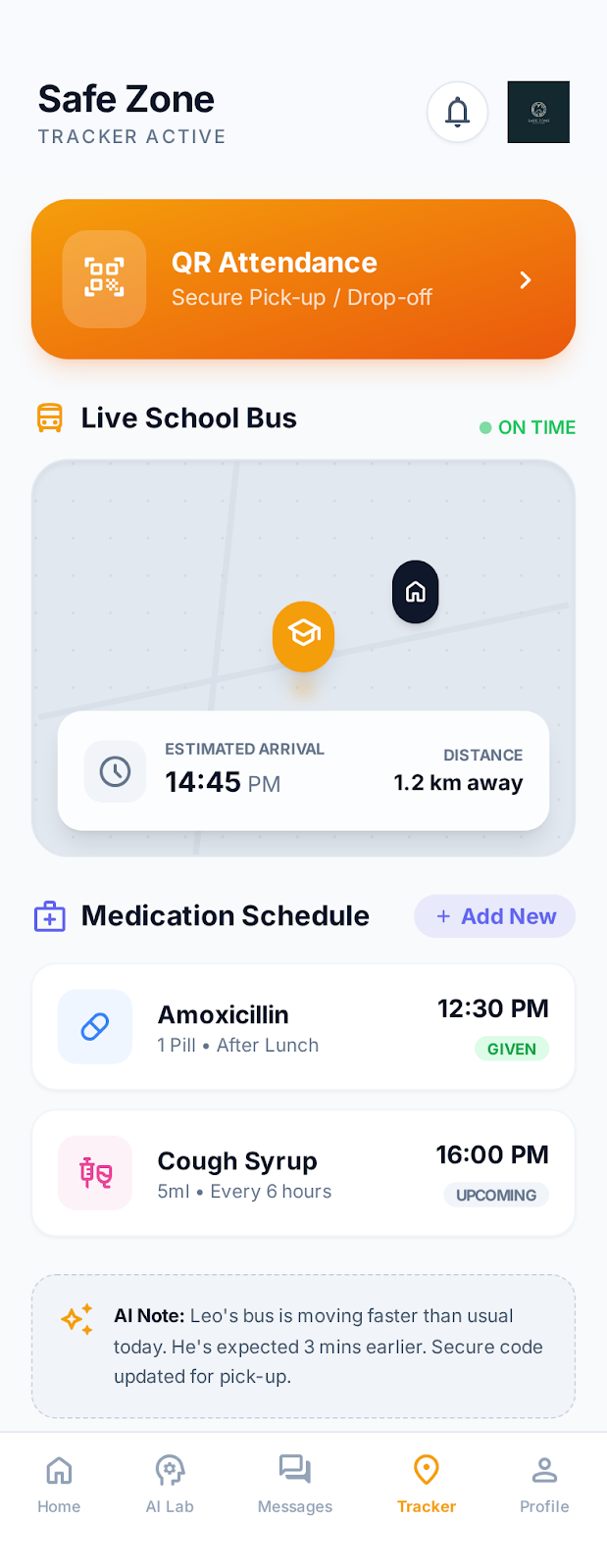This screenshot has width=607, height=1568.
Task: Go to the Home tab
Action: click(x=59, y=1484)
